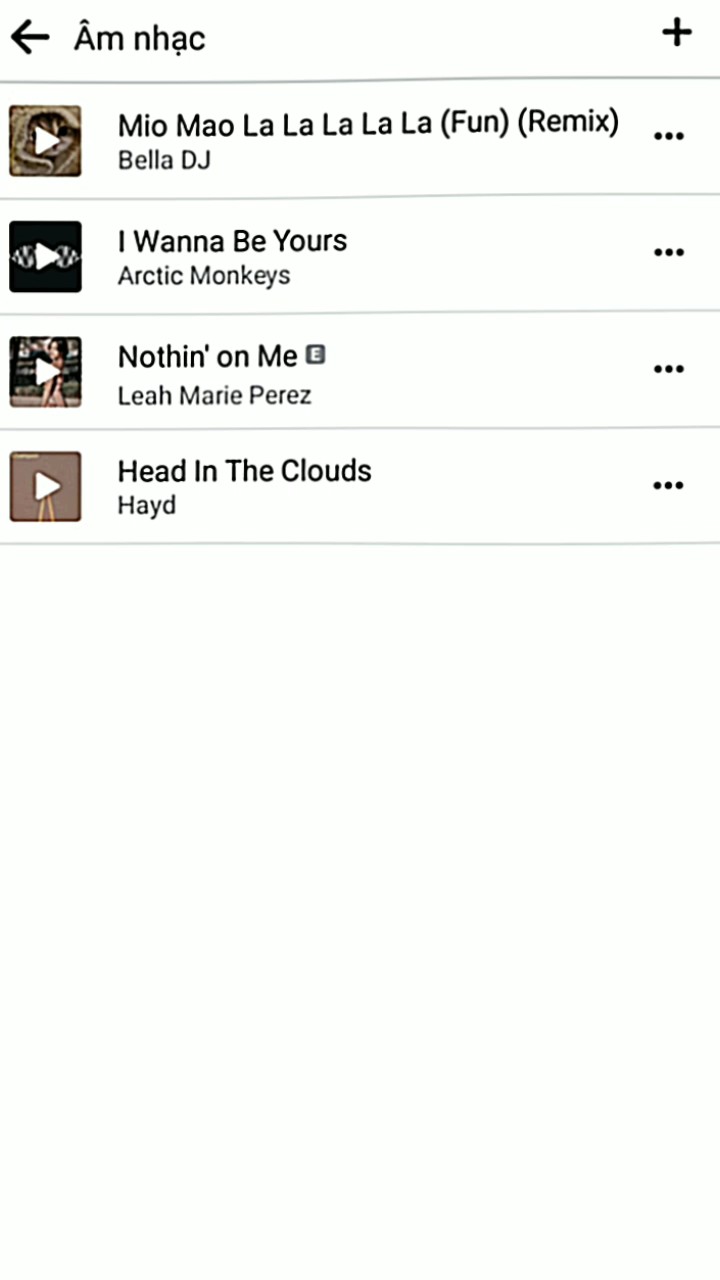This screenshot has width=720, height=1280.
Task: Go back from the Âm nhạc screen
Action: 30,37
